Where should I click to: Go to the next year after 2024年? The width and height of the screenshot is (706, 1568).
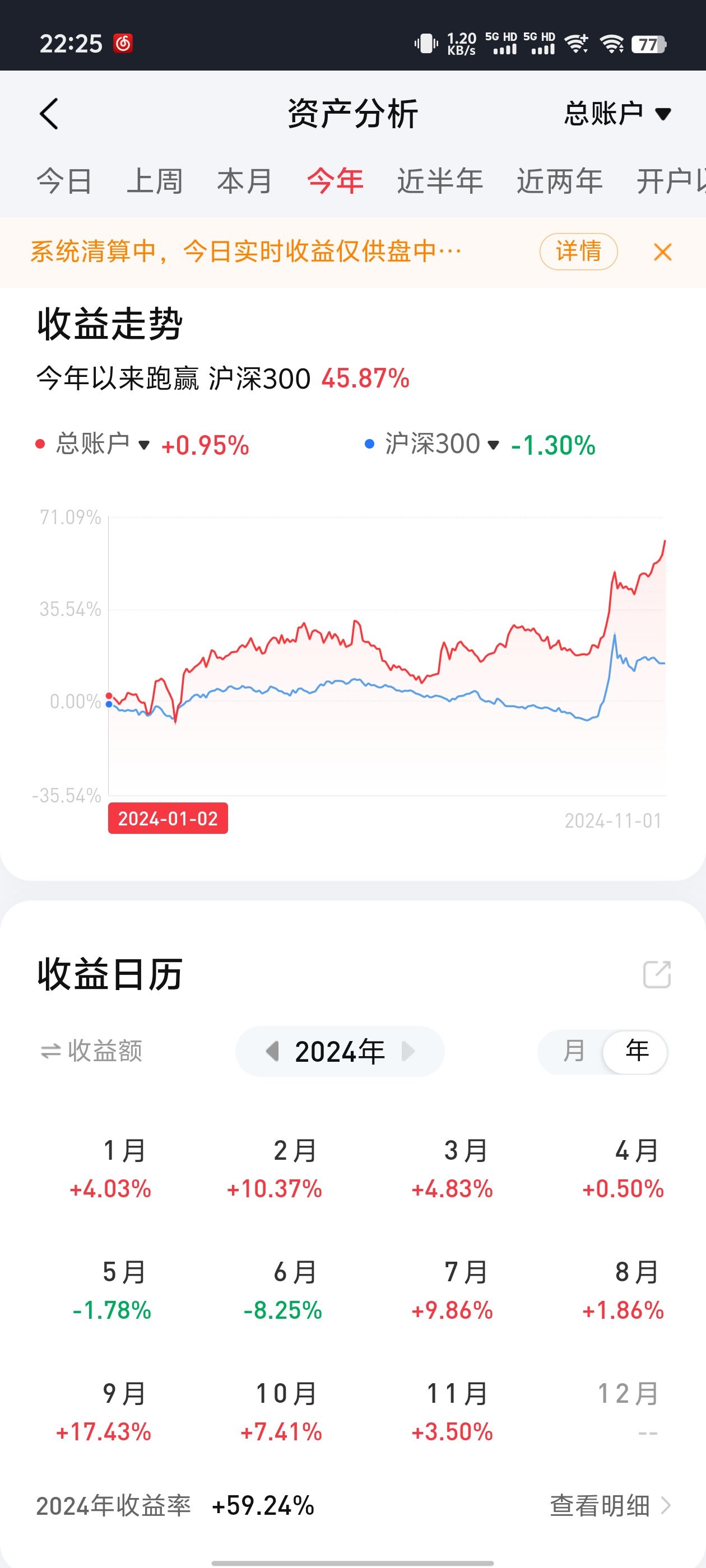(x=408, y=1051)
